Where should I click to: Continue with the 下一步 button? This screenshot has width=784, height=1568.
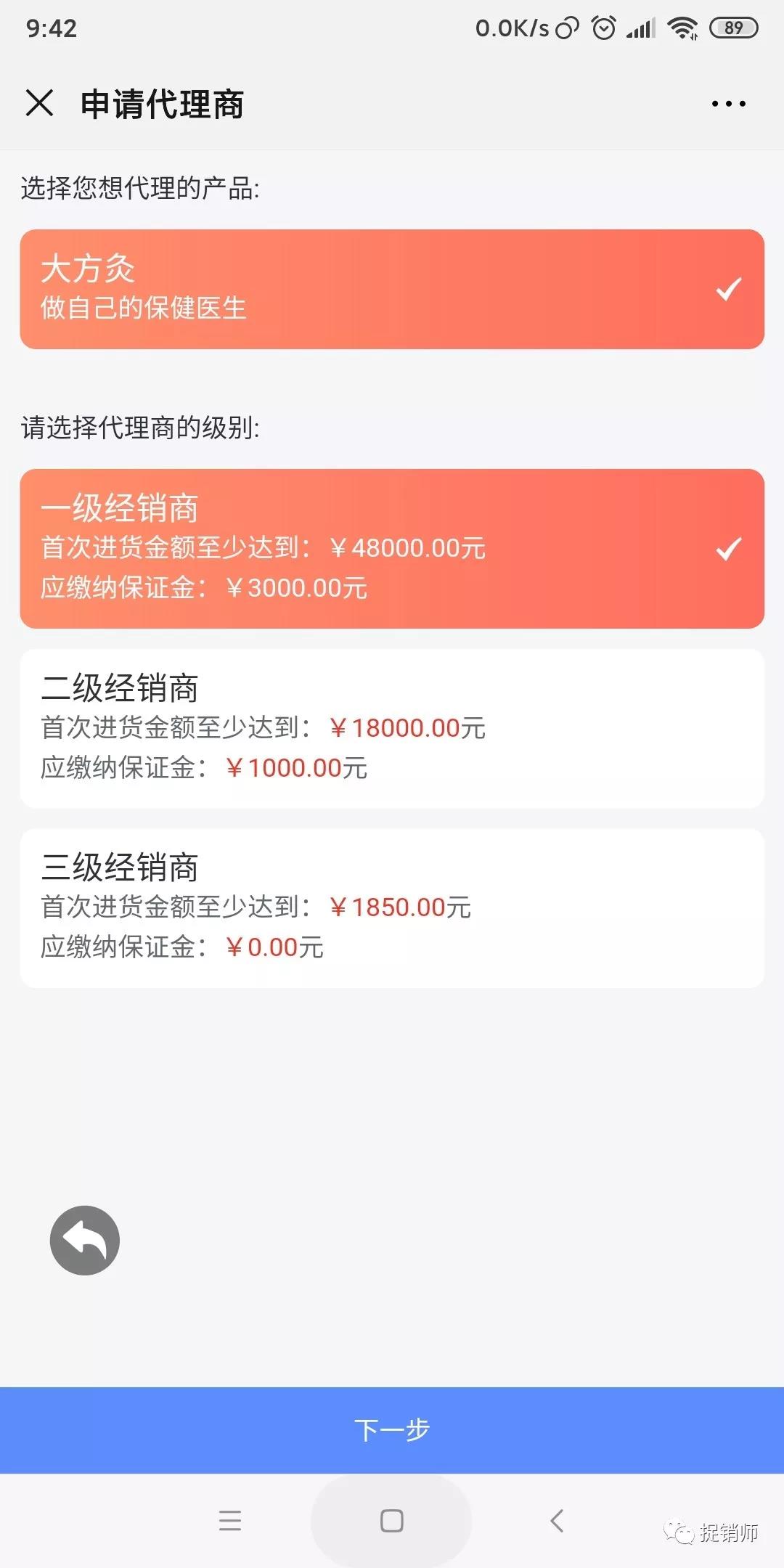point(392,1429)
